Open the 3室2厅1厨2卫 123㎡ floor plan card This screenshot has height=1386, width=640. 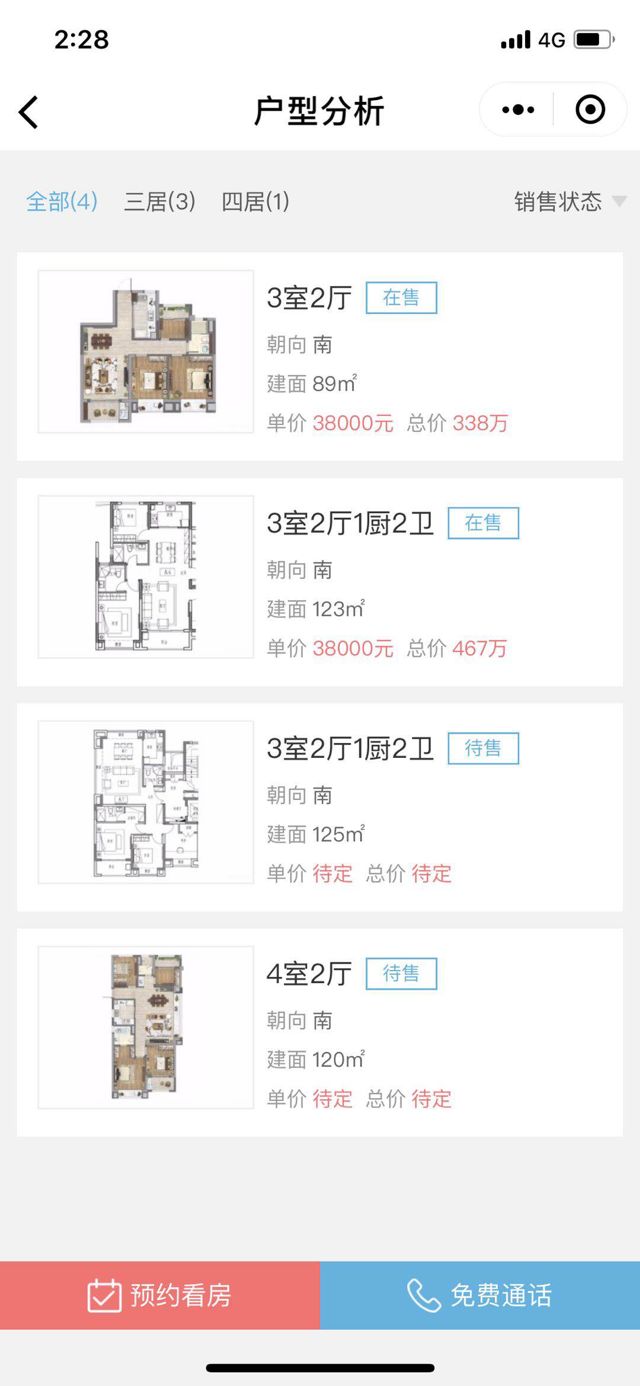pyautogui.click(x=320, y=582)
